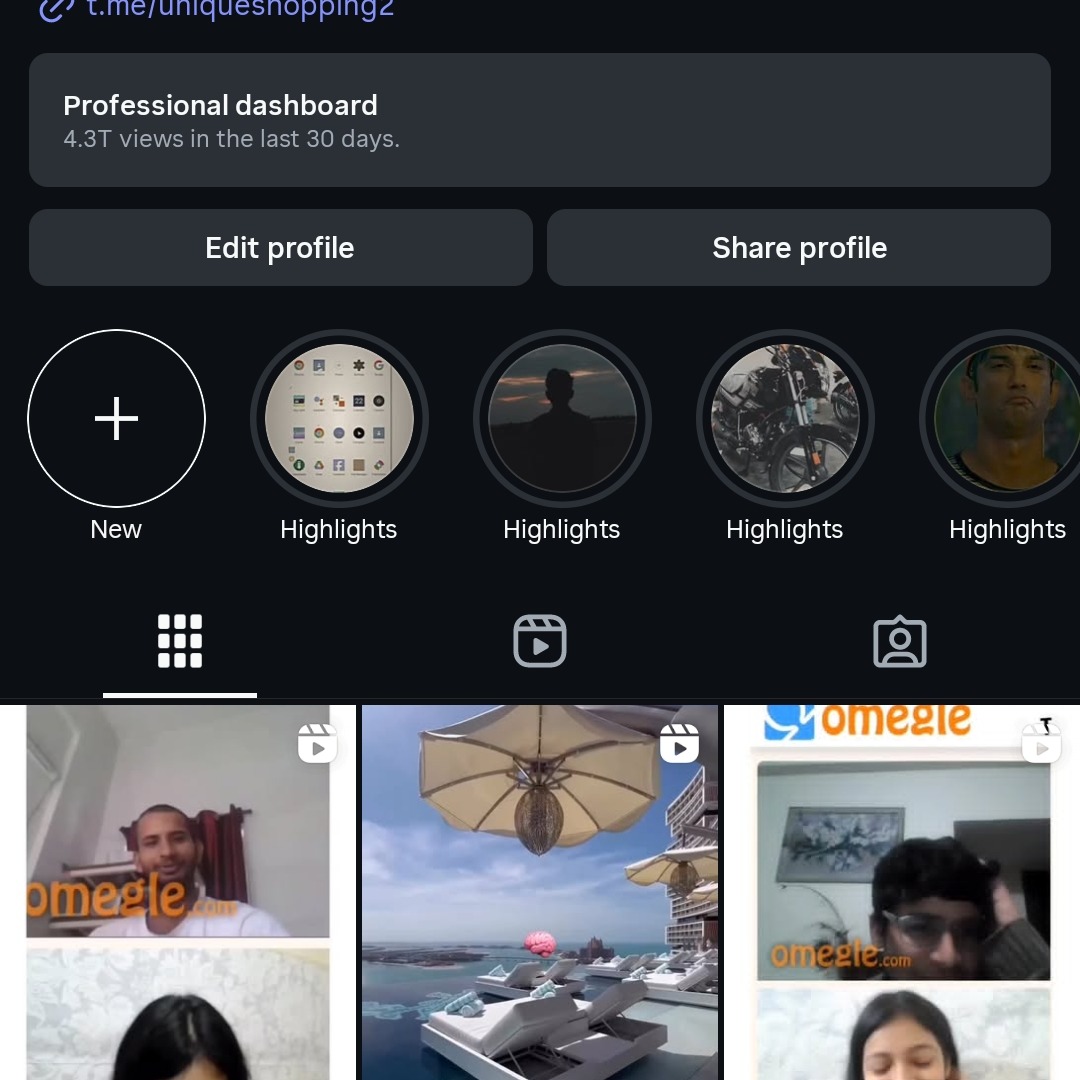View the highlight with sunset silhouette cover
The height and width of the screenshot is (1080, 1080).
pyautogui.click(x=562, y=419)
